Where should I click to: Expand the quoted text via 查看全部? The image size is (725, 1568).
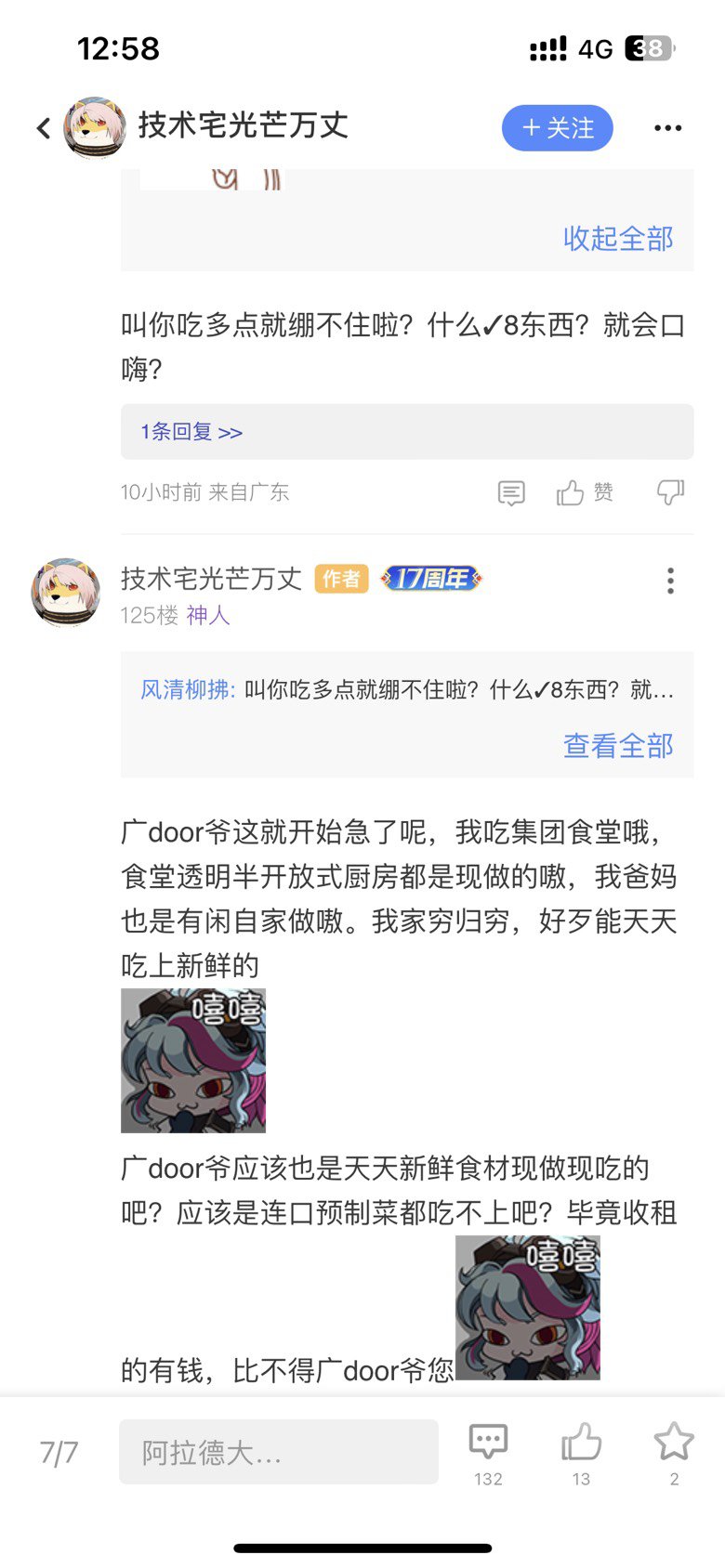coord(618,746)
